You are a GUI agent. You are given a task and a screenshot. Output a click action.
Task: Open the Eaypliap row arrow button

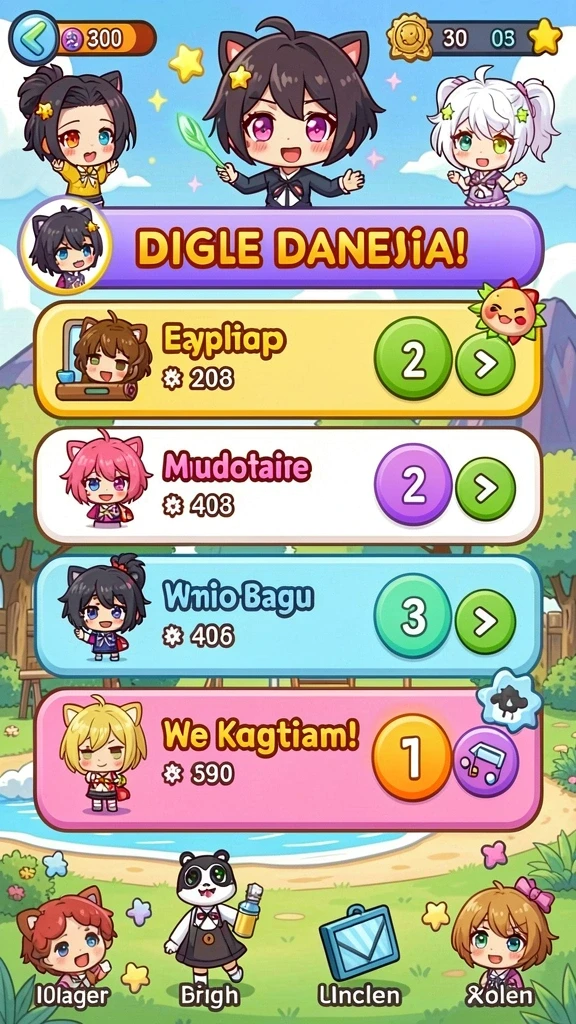[x=485, y=364]
